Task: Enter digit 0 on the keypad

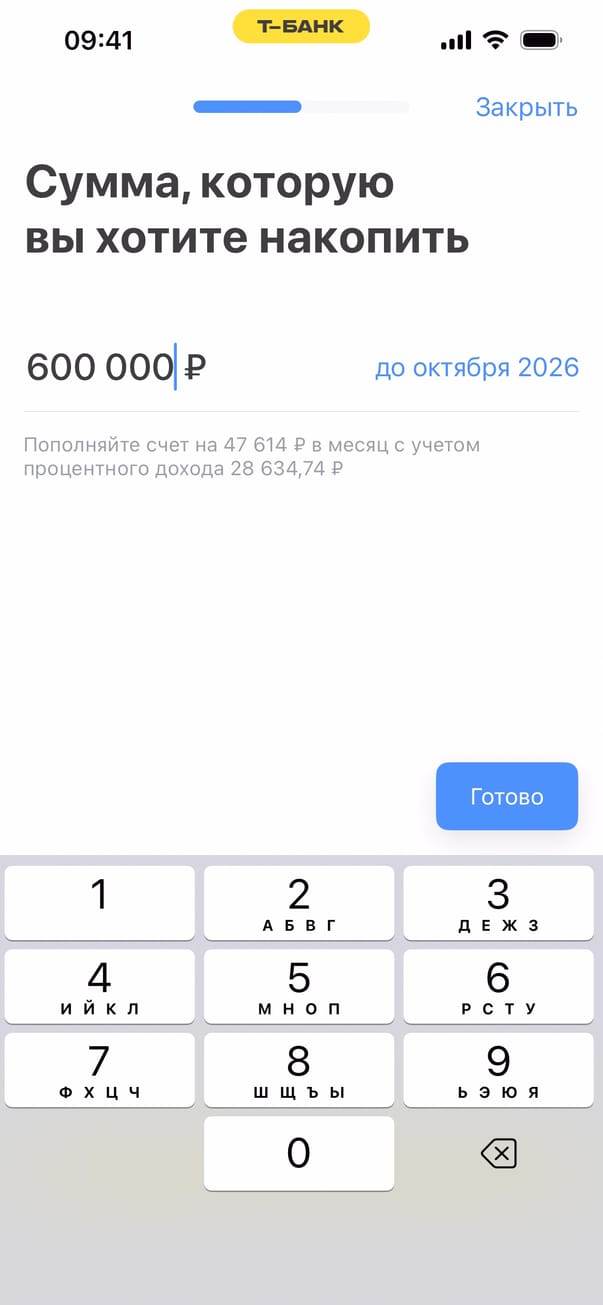Action: (299, 1153)
